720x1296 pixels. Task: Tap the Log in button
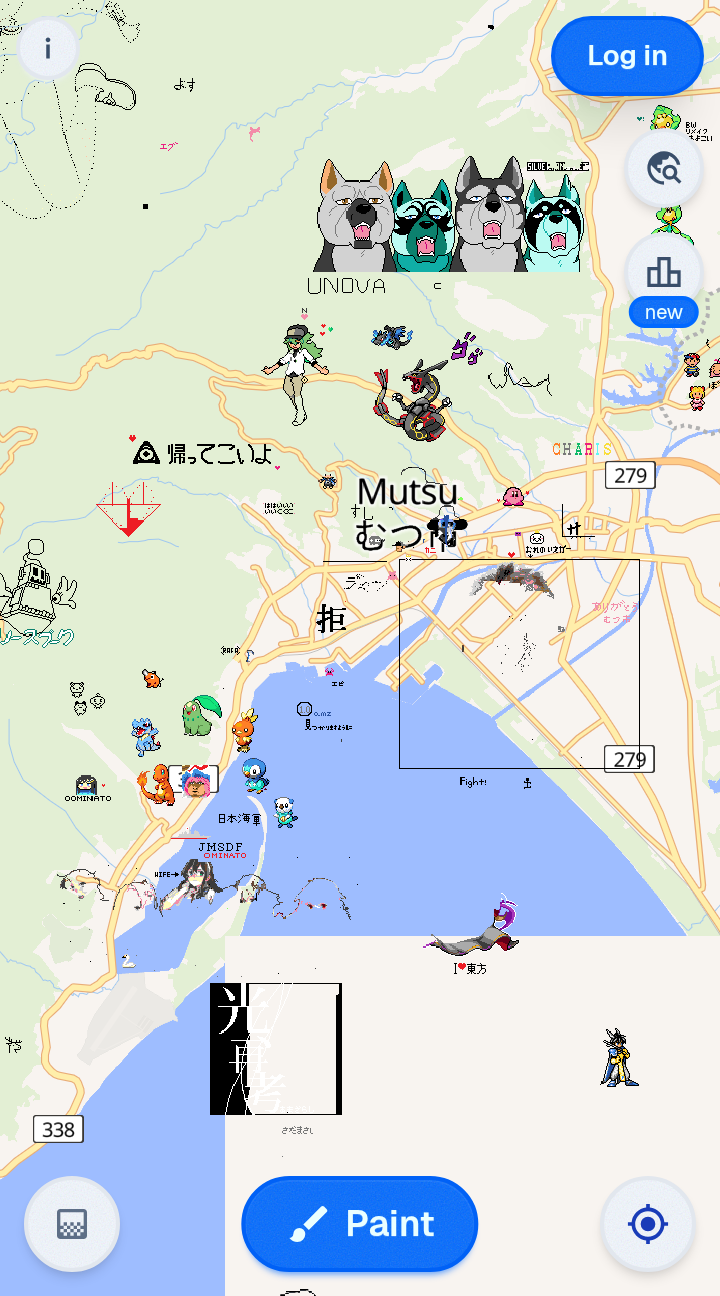627,56
